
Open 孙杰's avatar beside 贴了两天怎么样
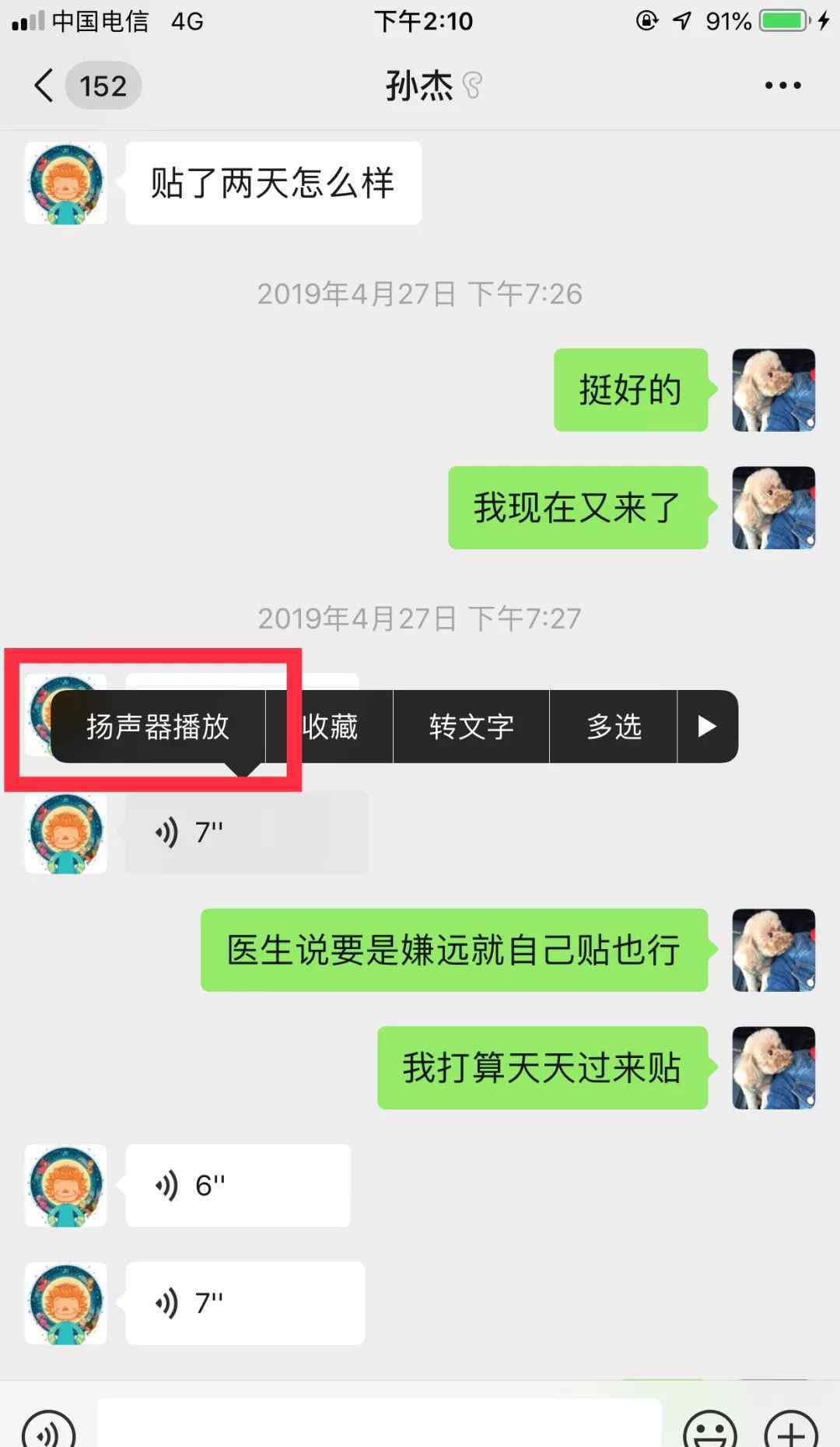click(x=66, y=183)
